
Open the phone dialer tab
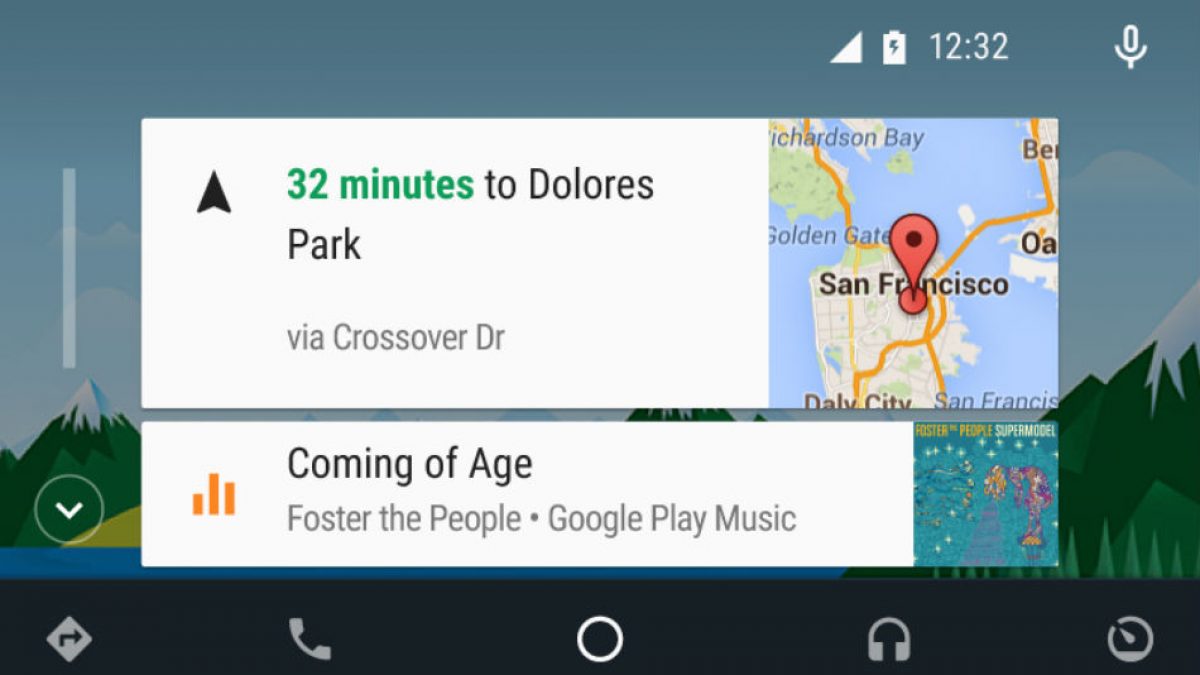point(309,639)
